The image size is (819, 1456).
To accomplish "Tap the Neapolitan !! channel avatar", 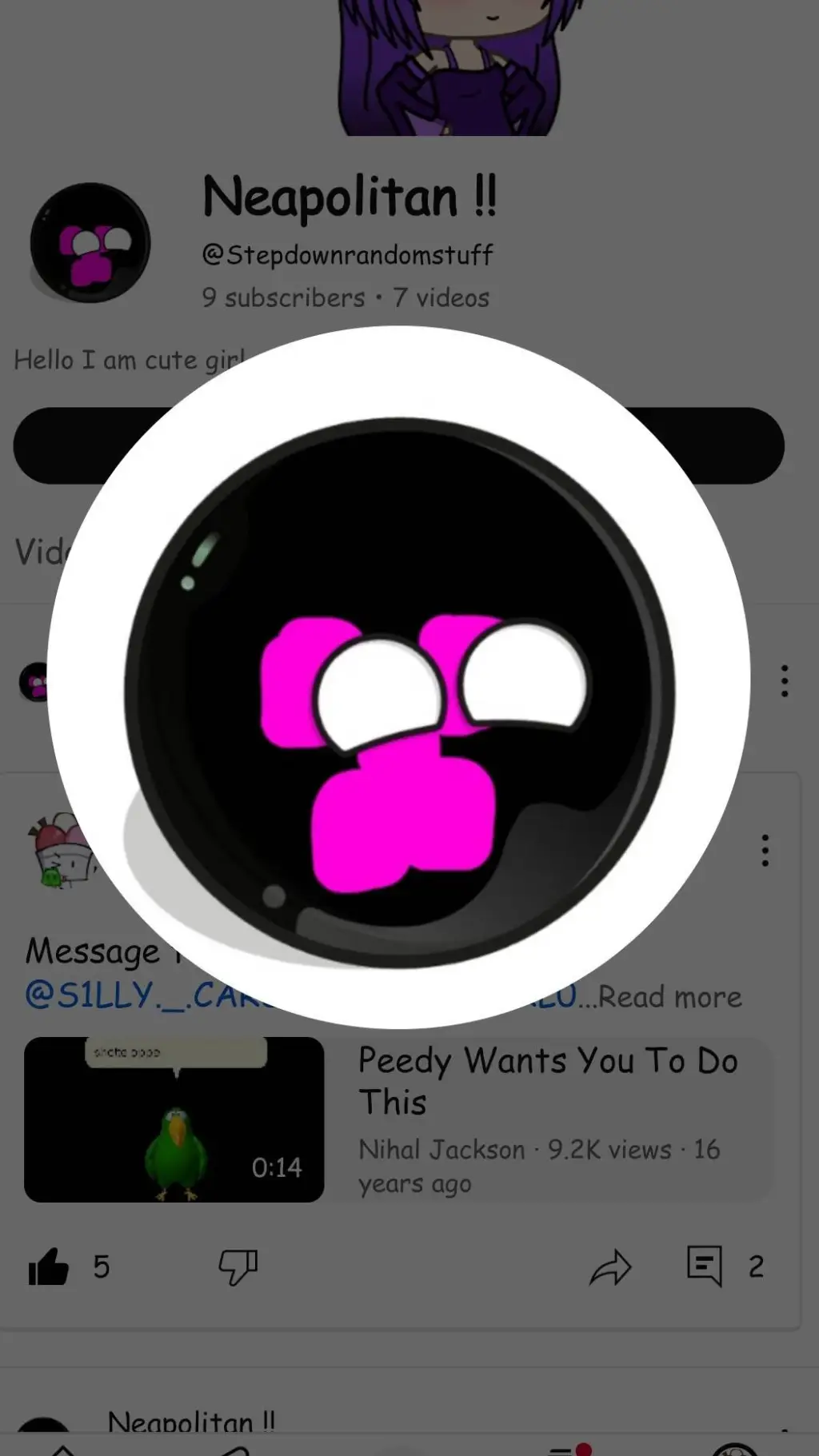I will tap(90, 243).
